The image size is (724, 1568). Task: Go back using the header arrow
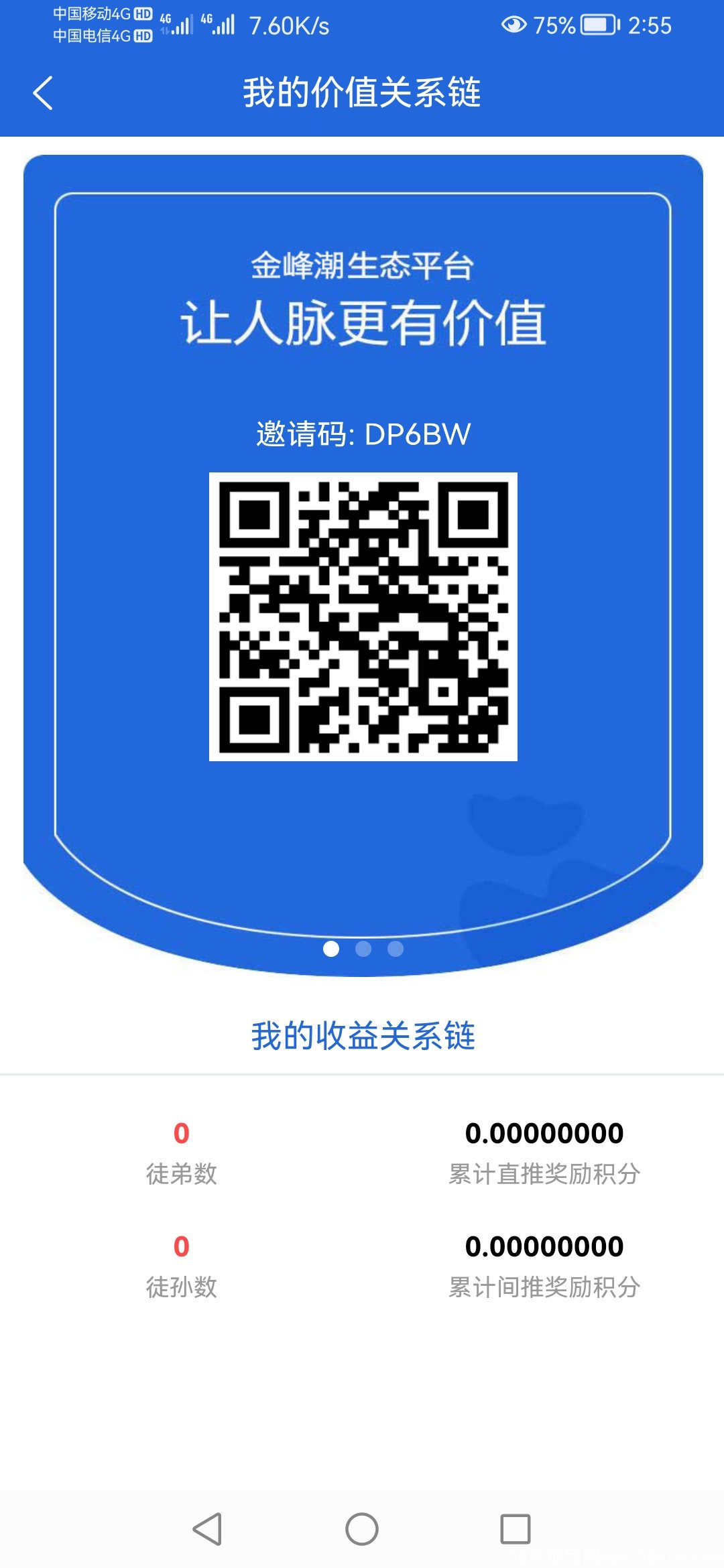point(43,92)
